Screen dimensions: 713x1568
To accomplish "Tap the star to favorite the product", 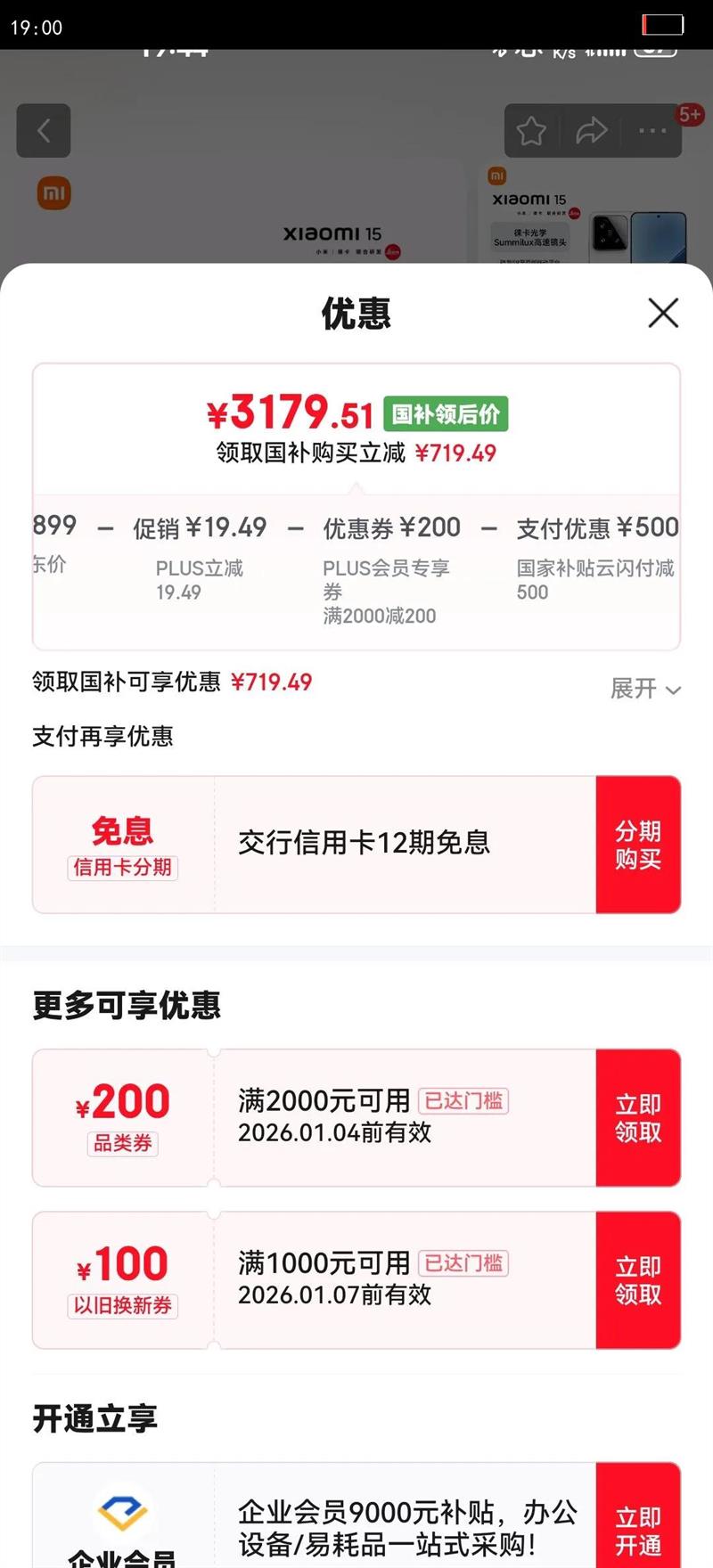I will click(532, 130).
